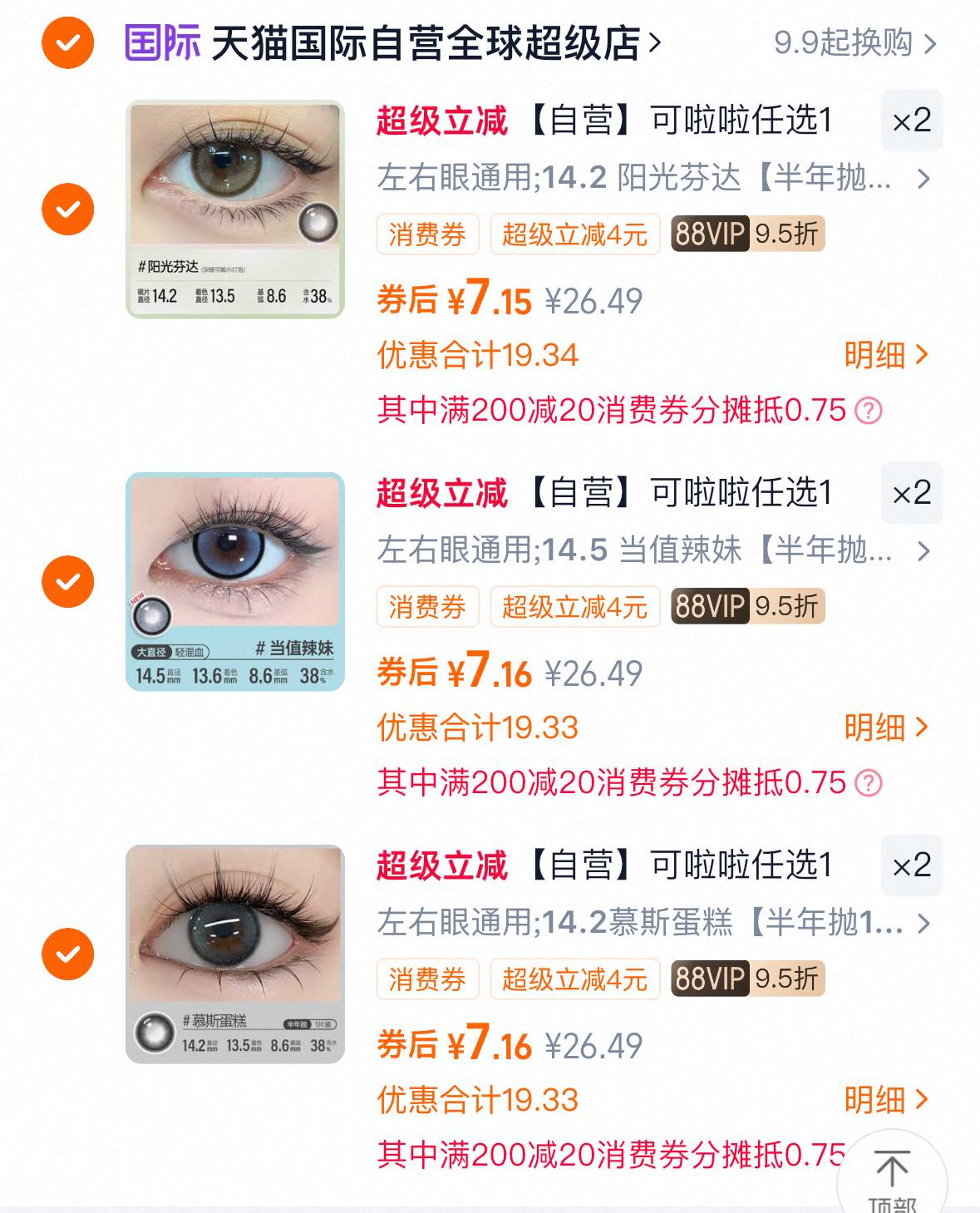980x1213 pixels.
Task: Tap the back-to-top 顶部 button
Action: point(894,1171)
